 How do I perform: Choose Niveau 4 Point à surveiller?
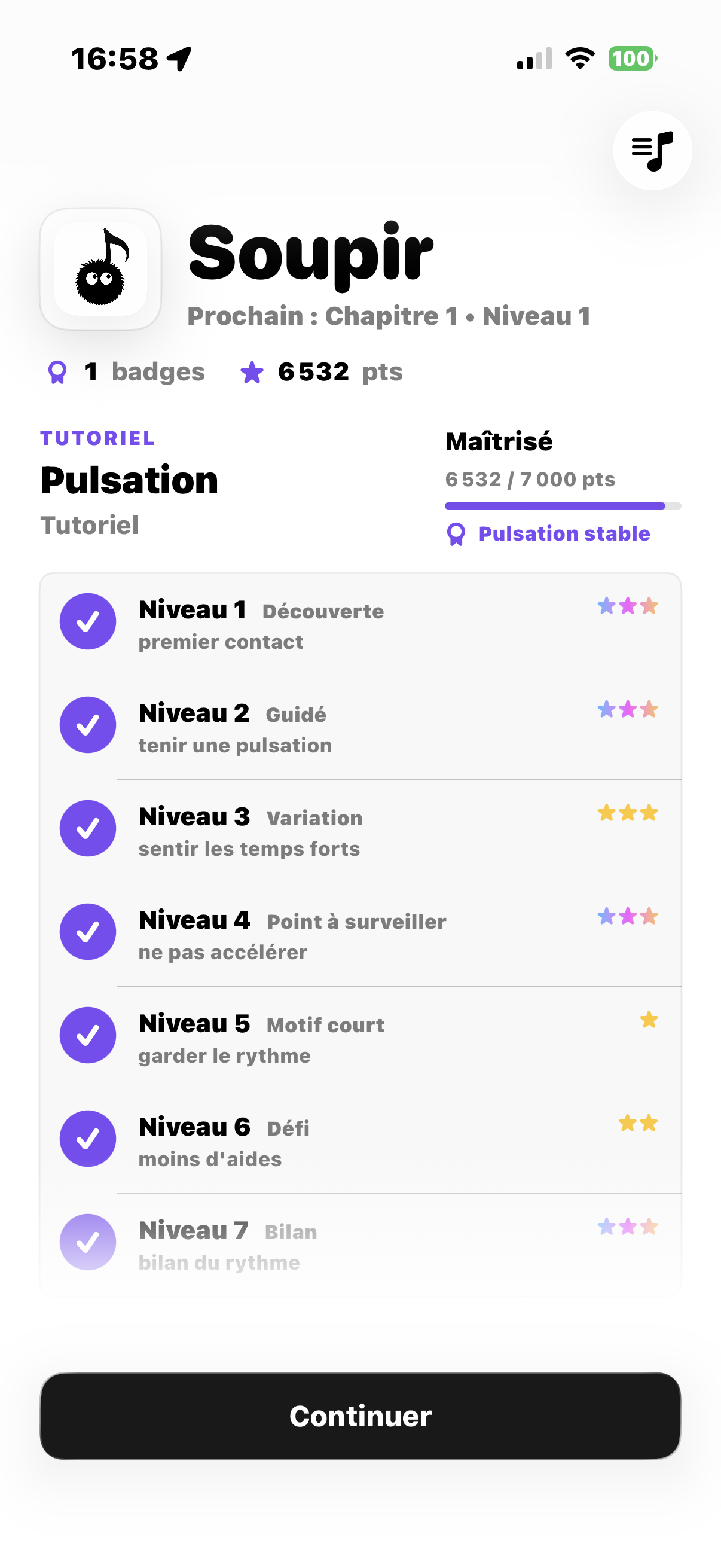(x=360, y=935)
